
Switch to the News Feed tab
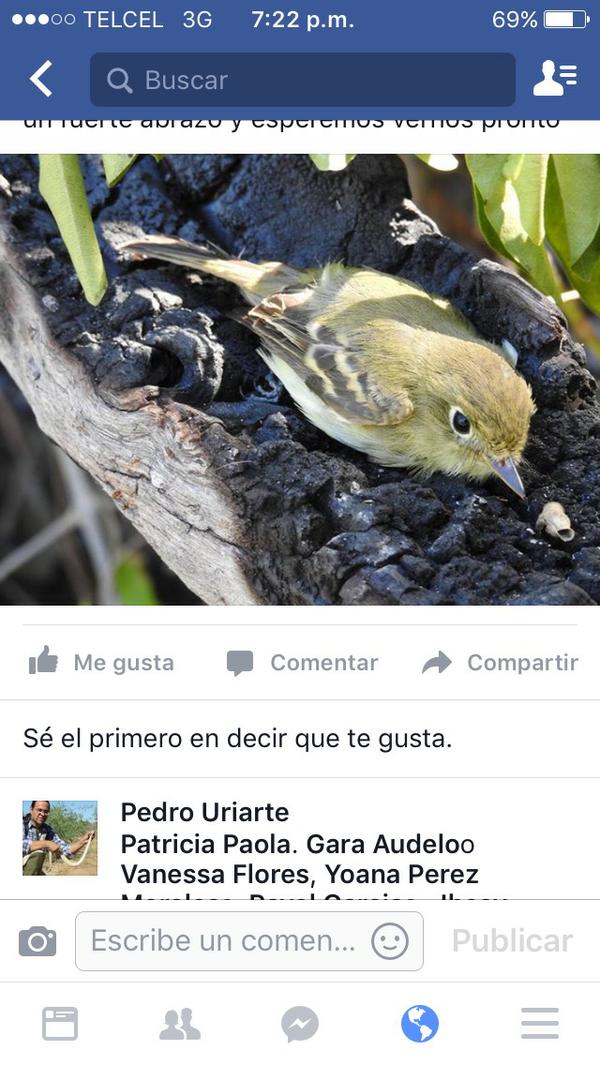60,1024
